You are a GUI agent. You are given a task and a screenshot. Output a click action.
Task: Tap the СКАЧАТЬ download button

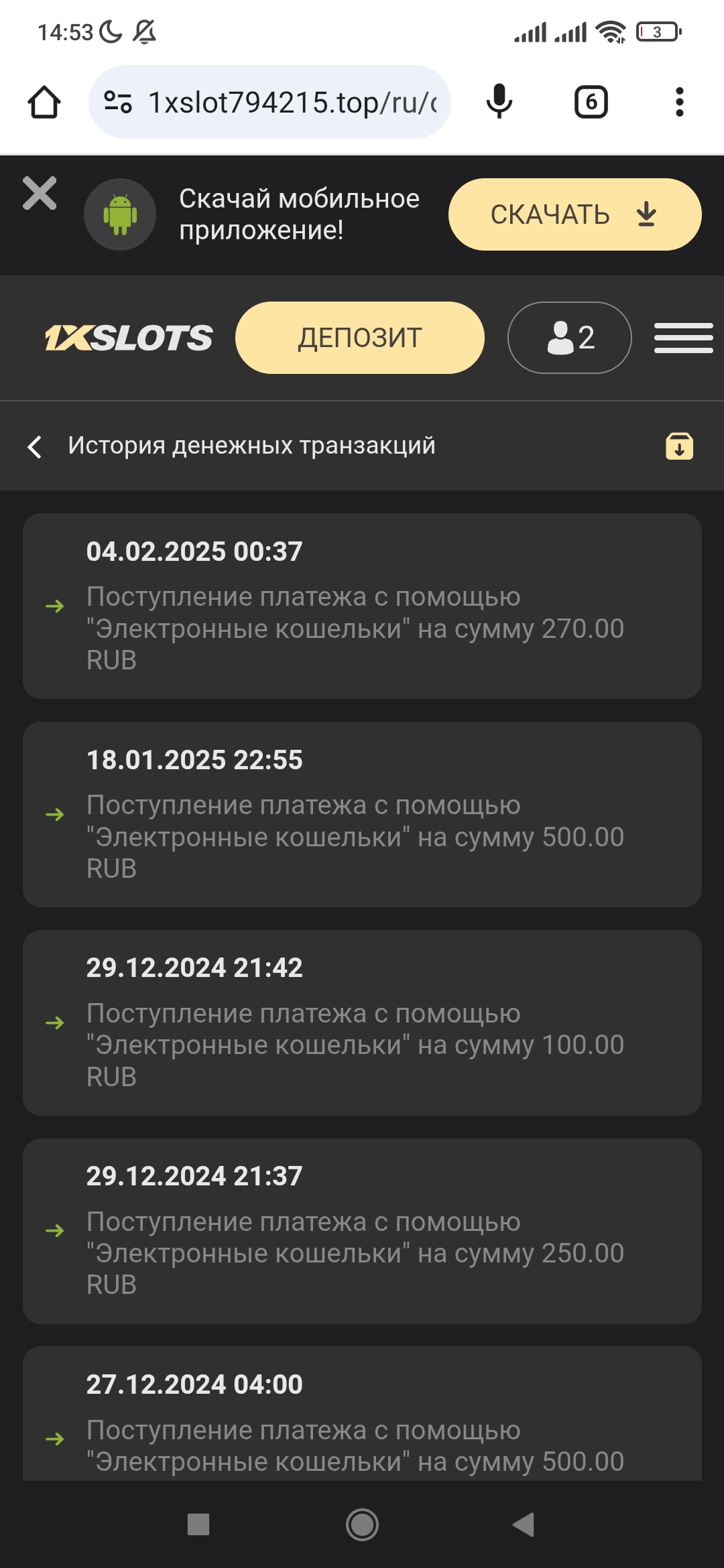pos(575,214)
